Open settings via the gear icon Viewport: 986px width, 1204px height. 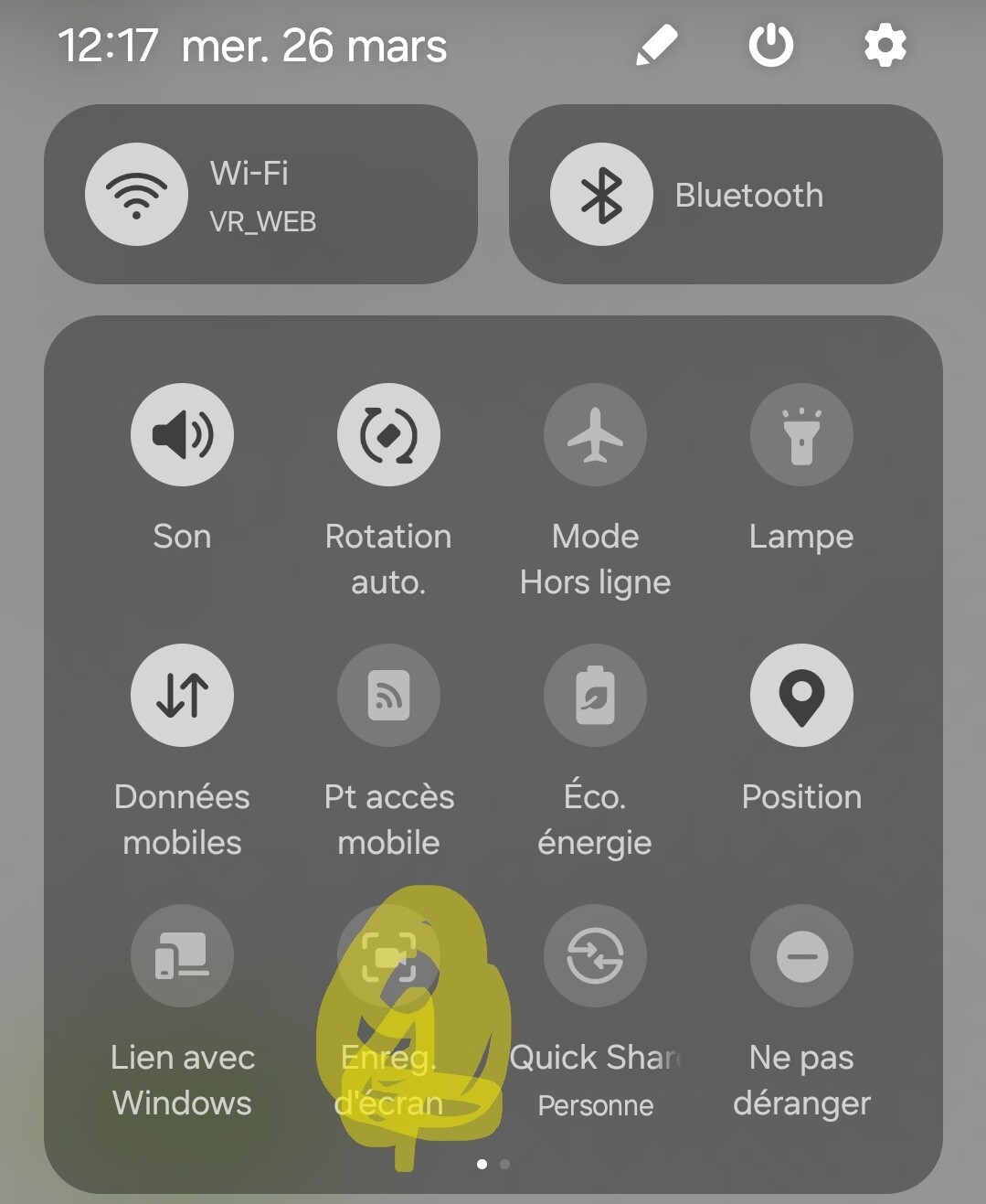[x=885, y=46]
